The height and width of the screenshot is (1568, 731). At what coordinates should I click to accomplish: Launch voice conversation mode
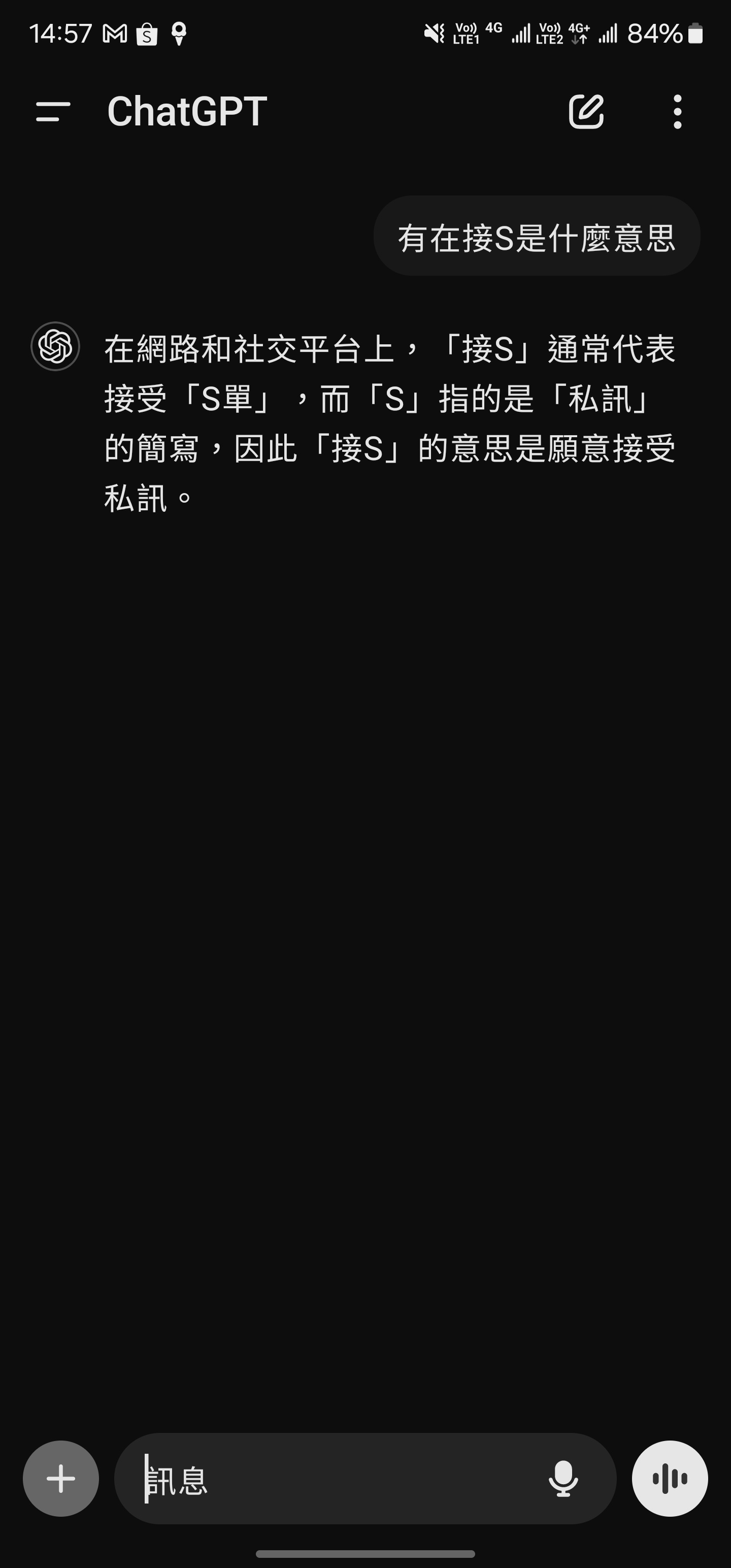[x=670, y=1479]
